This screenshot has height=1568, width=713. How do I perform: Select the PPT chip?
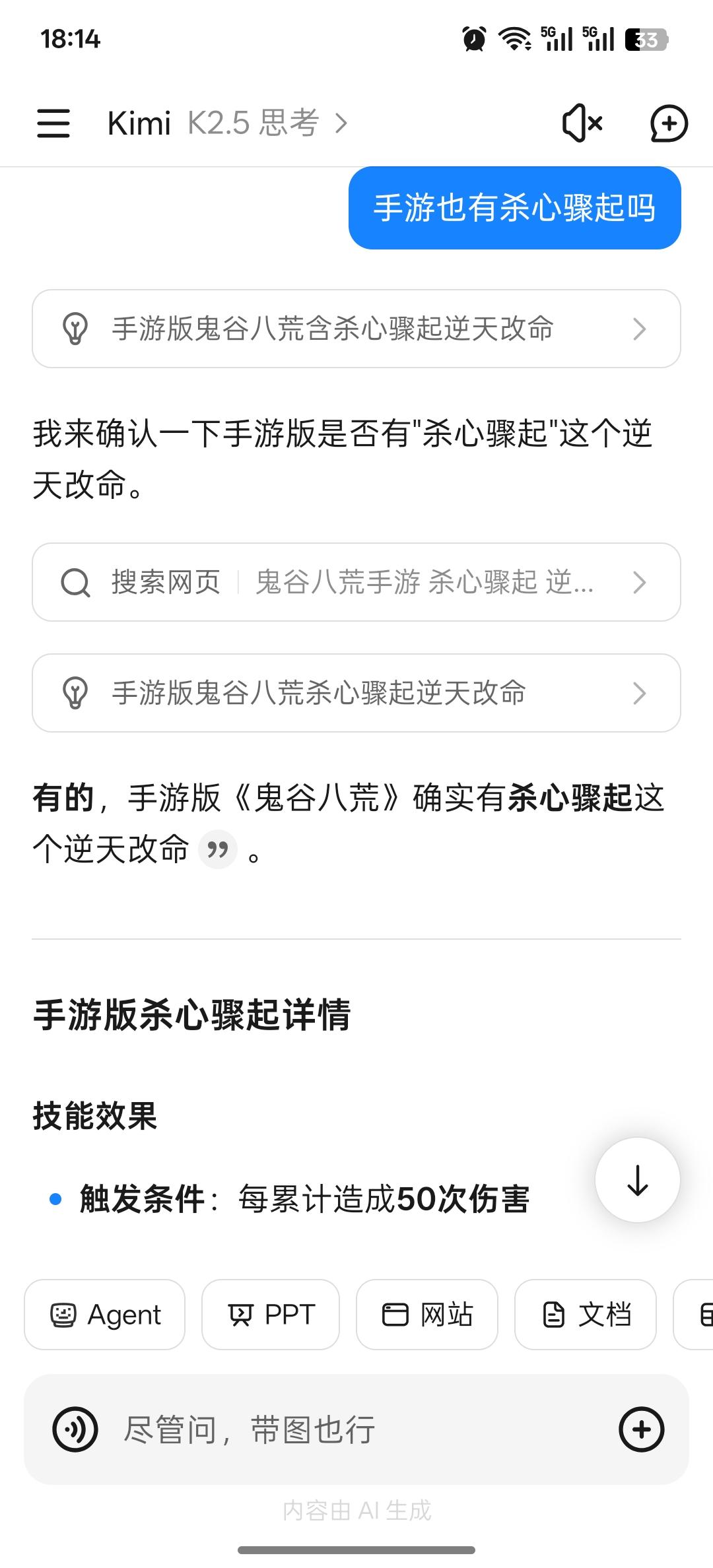271,1315
